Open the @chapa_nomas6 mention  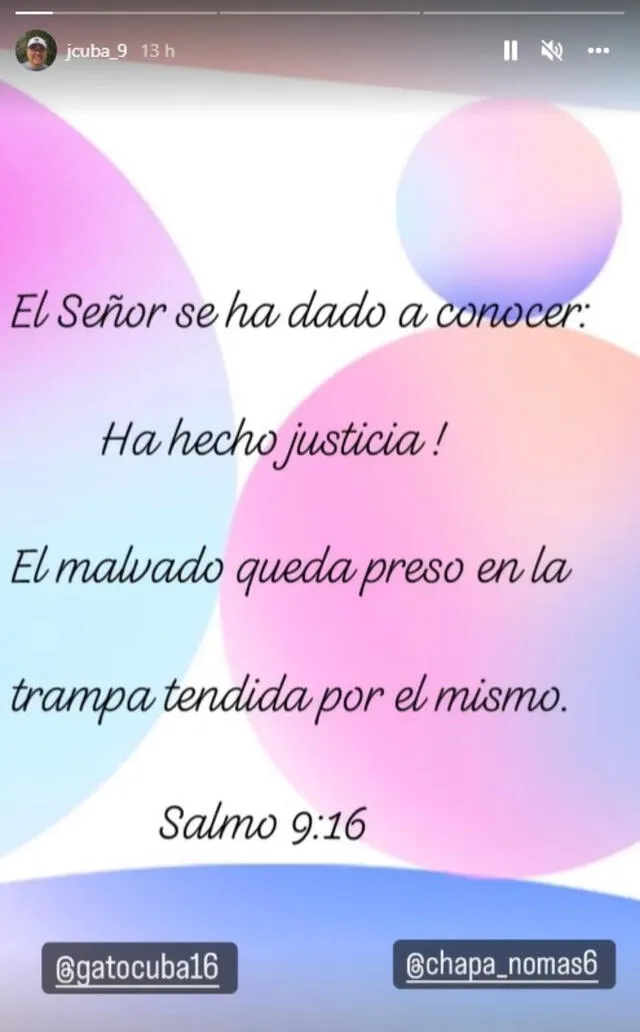tap(503, 965)
